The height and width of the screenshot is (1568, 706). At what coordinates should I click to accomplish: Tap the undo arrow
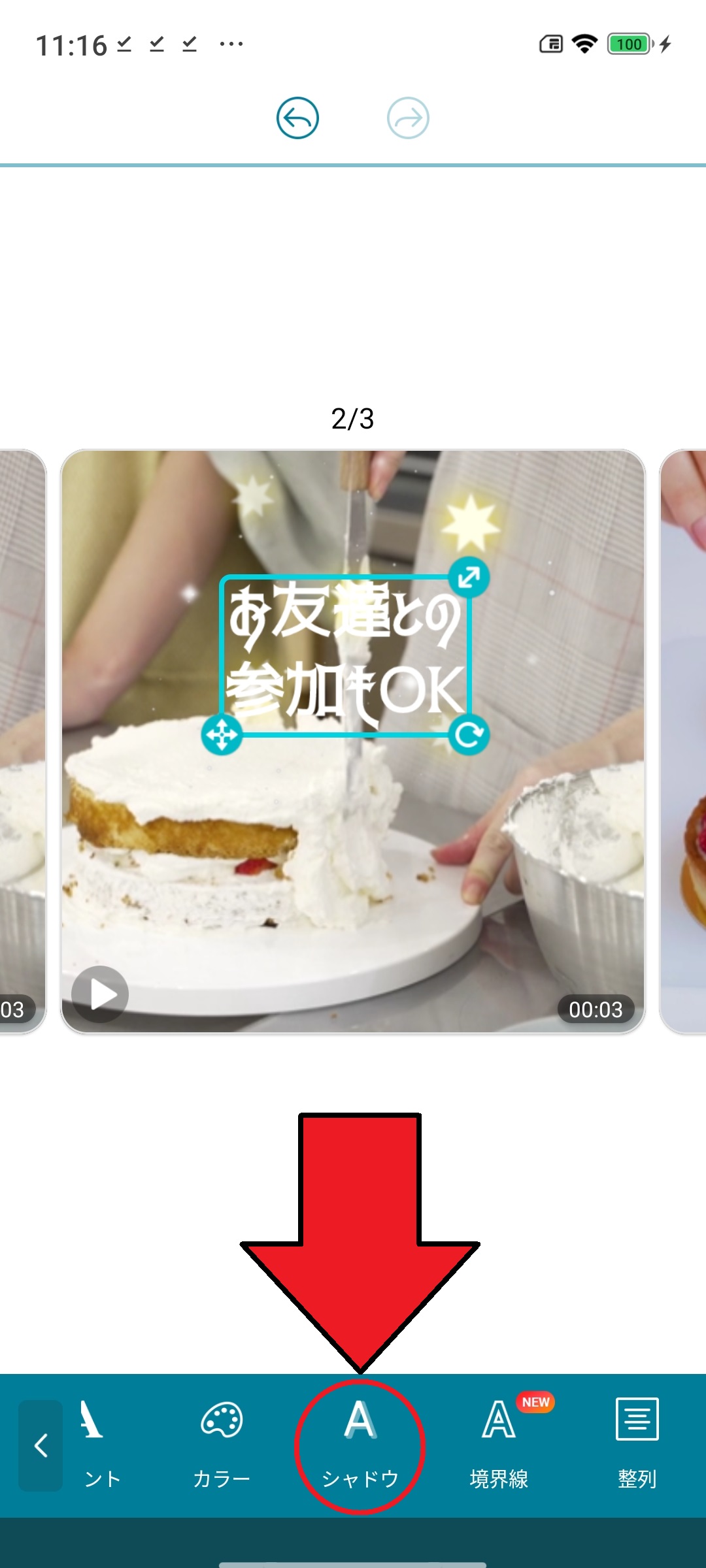click(297, 118)
